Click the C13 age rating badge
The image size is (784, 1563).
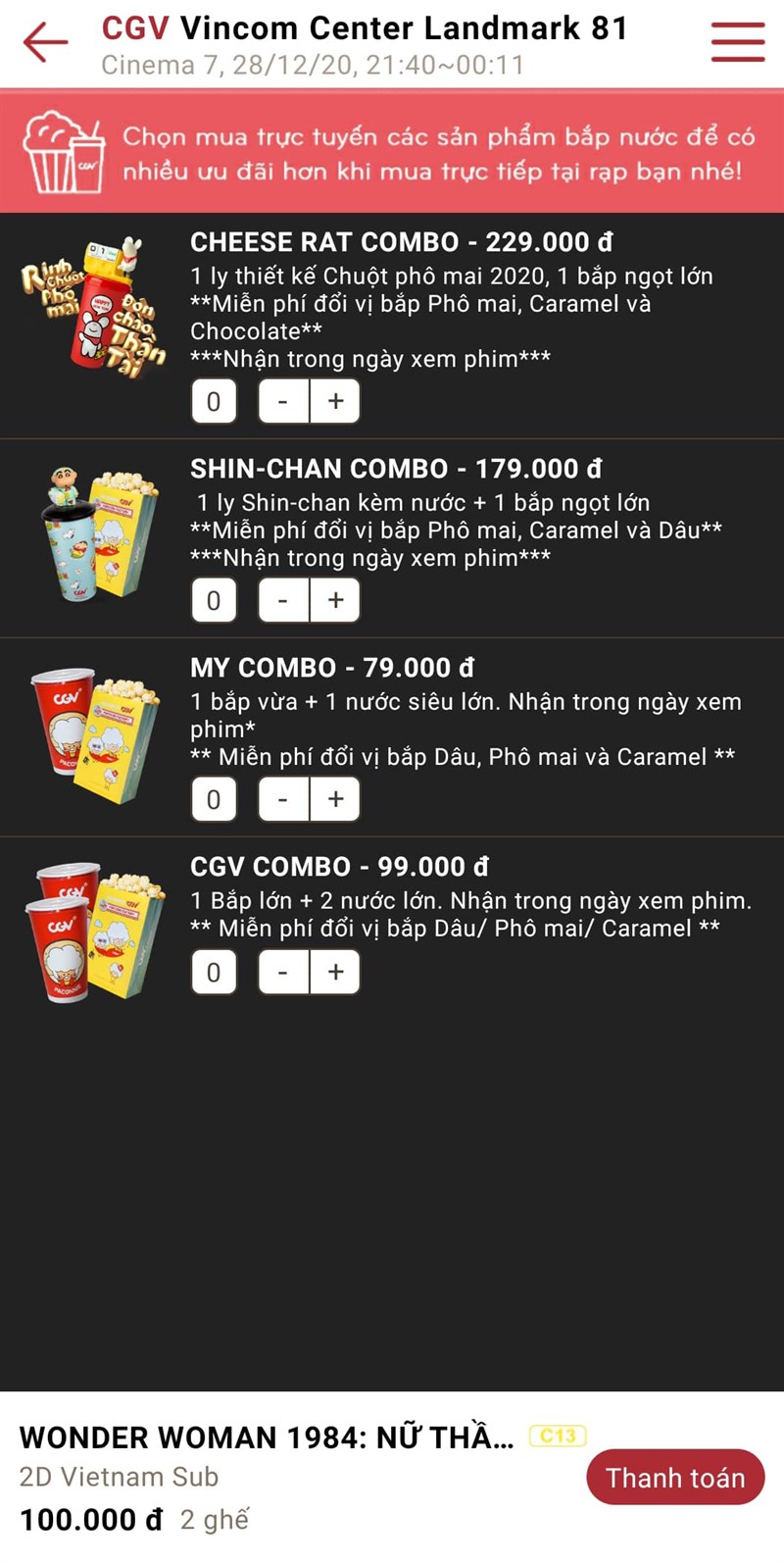(558, 1436)
